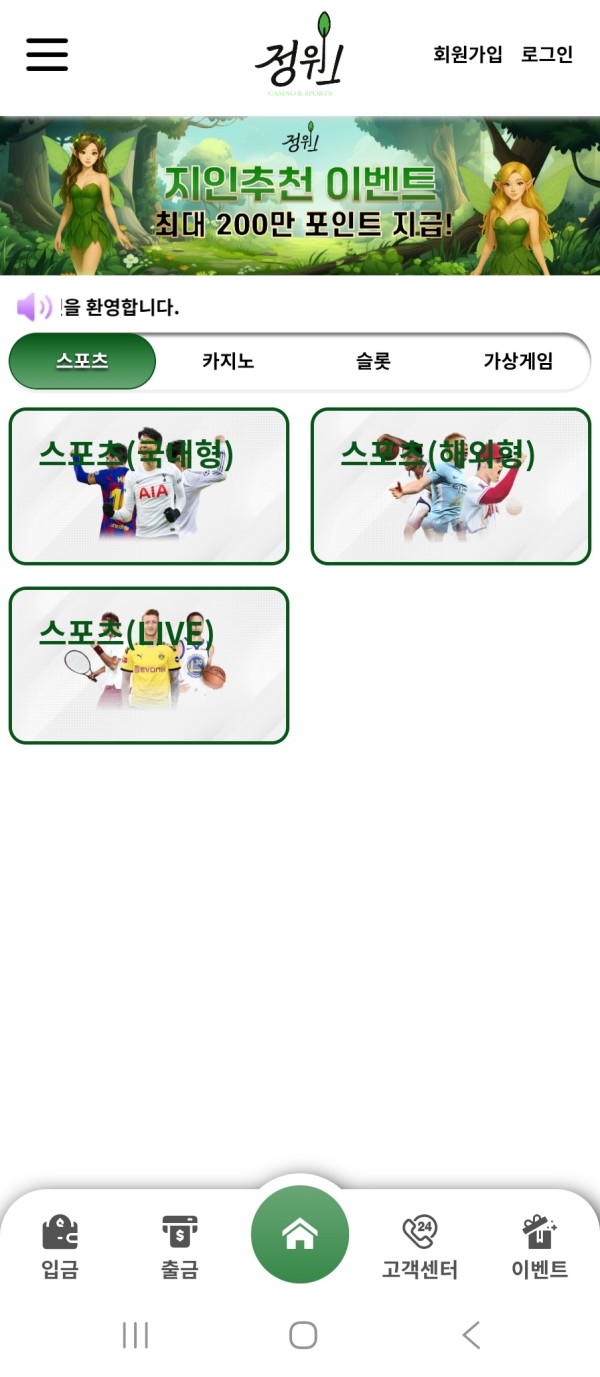Image resolution: width=600 pixels, height=1377 pixels.
Task: Select the 슬롯 tab
Action: point(373,361)
